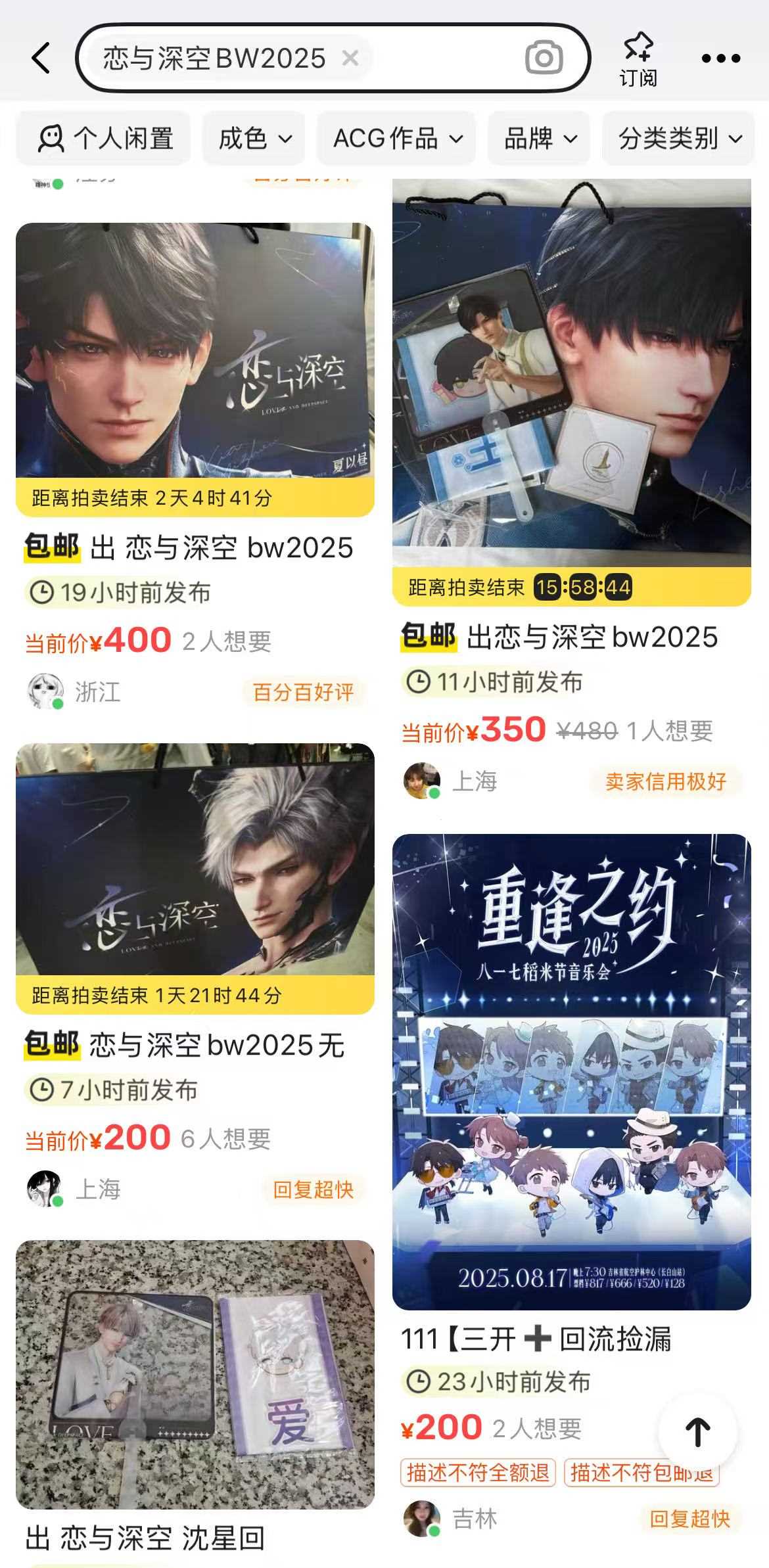Select the 个人闲置 filter chip
The width and height of the screenshot is (769, 1568).
(105, 139)
